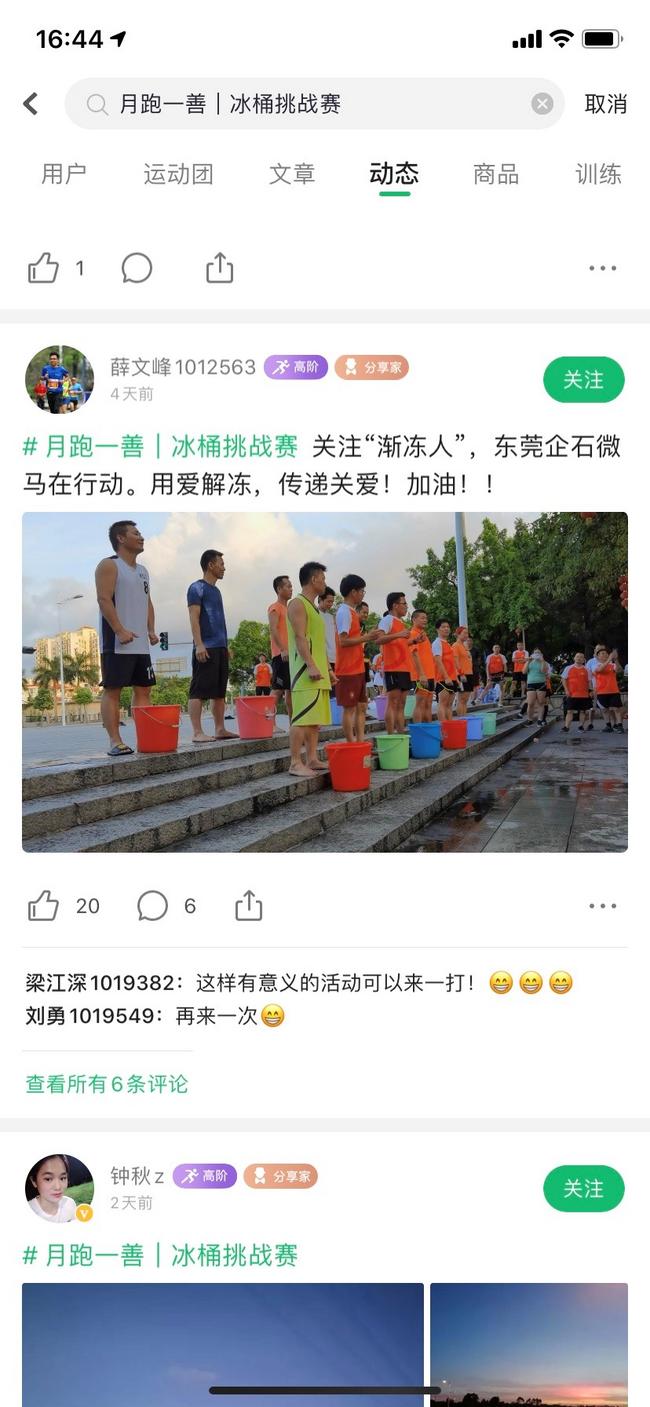Like 薛文峰's post with 20 likes

[44, 906]
